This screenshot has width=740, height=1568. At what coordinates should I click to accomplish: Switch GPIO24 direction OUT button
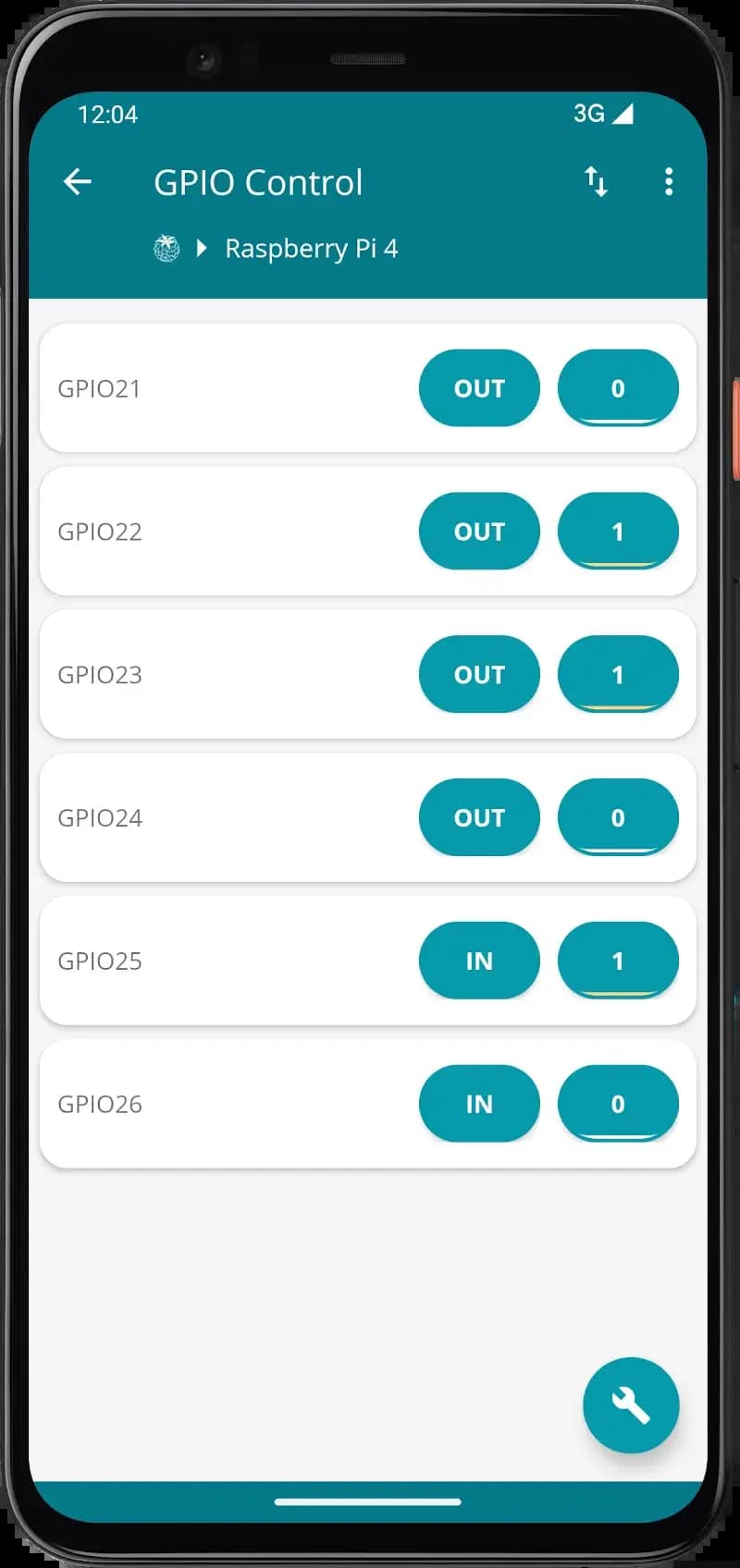479,818
